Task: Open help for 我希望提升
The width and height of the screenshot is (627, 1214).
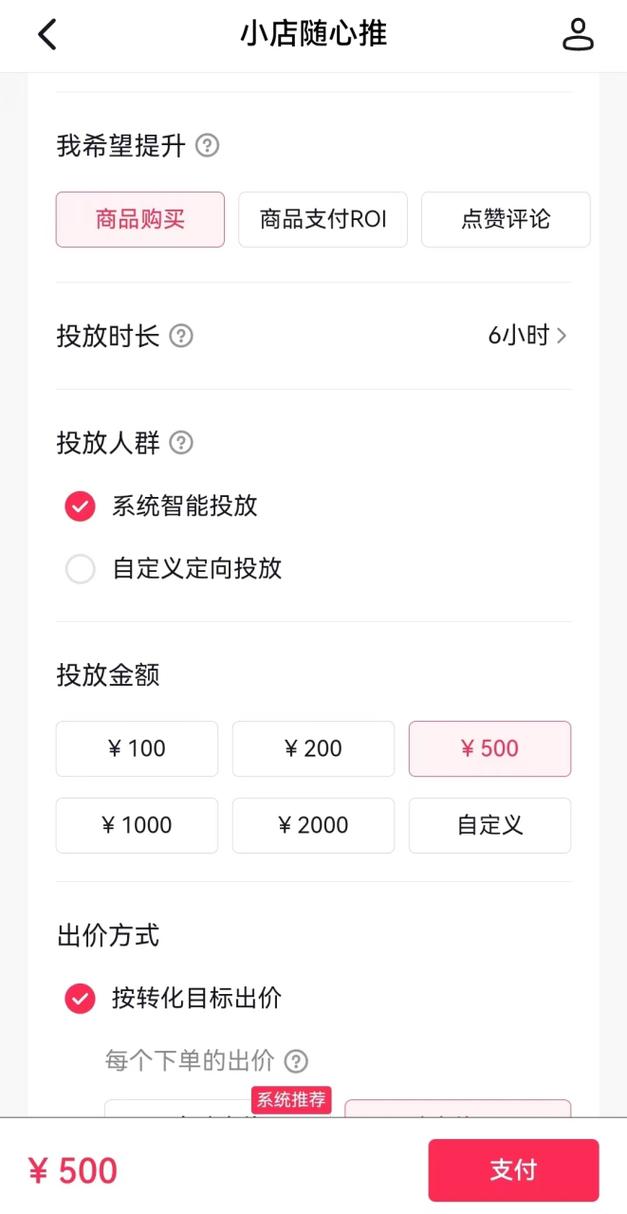Action: [207, 146]
